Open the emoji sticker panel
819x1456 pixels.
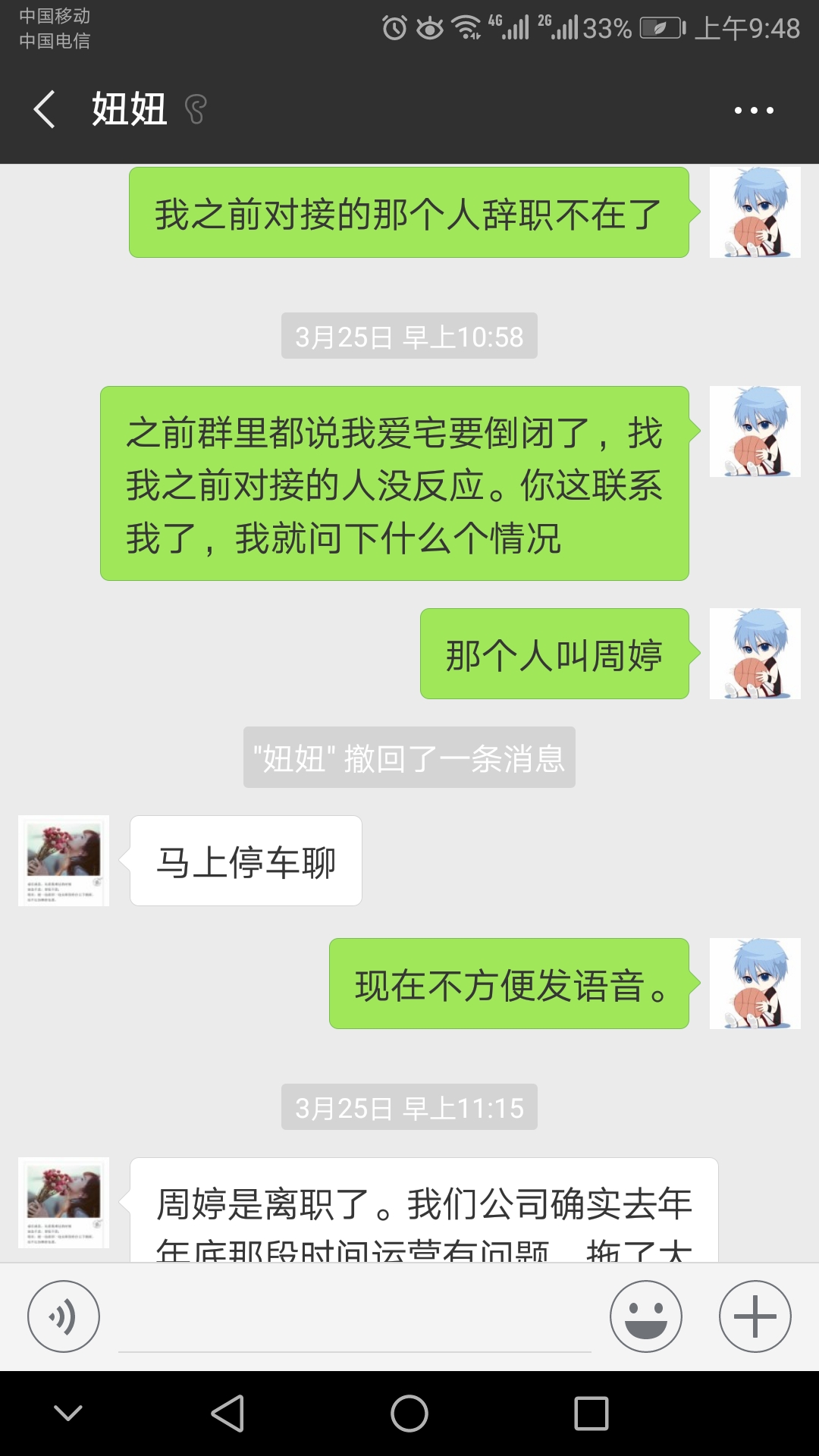646,1316
